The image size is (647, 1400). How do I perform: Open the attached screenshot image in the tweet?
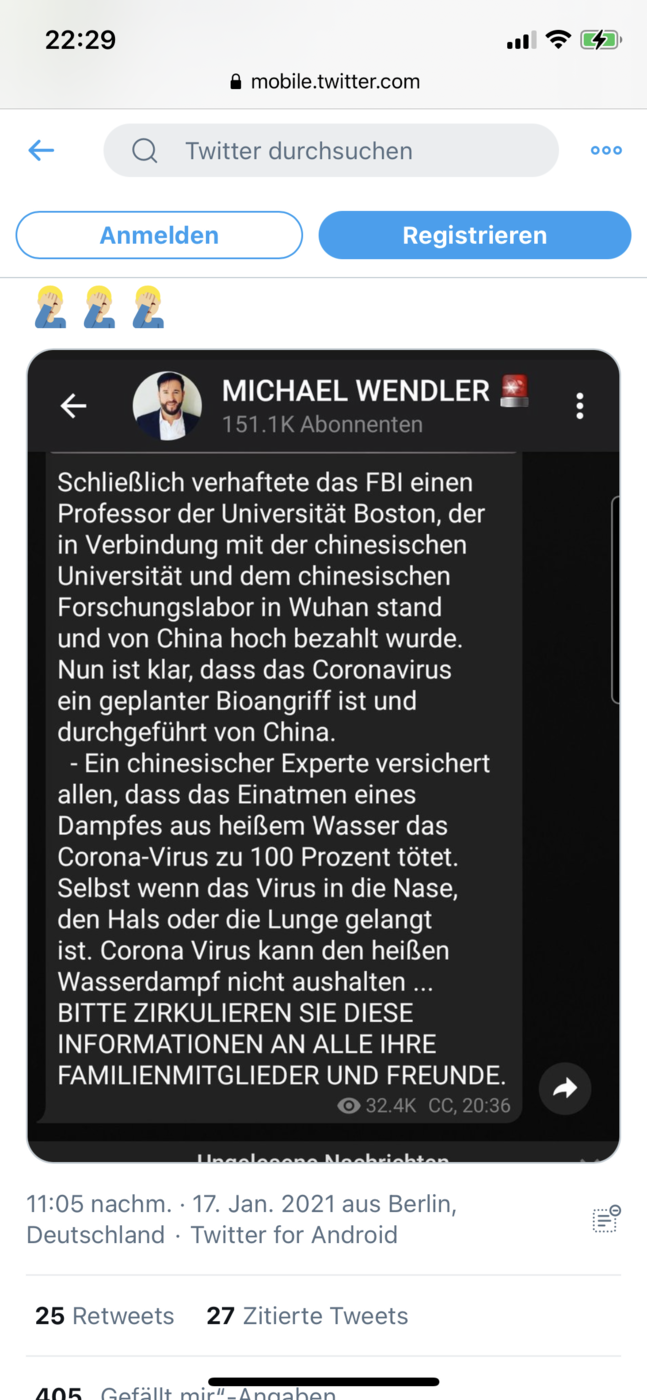point(323,756)
